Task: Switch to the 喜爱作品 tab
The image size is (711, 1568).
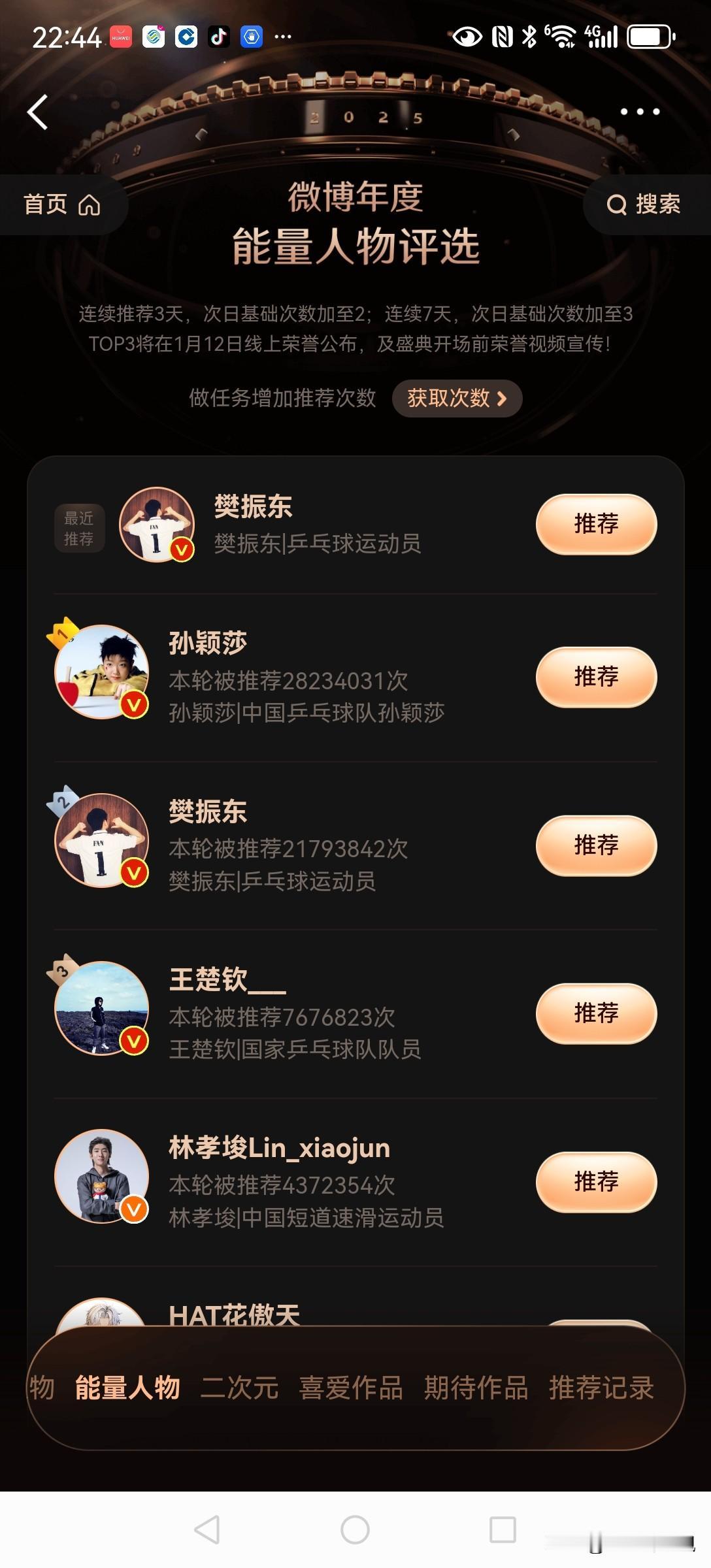Action: pos(351,1388)
